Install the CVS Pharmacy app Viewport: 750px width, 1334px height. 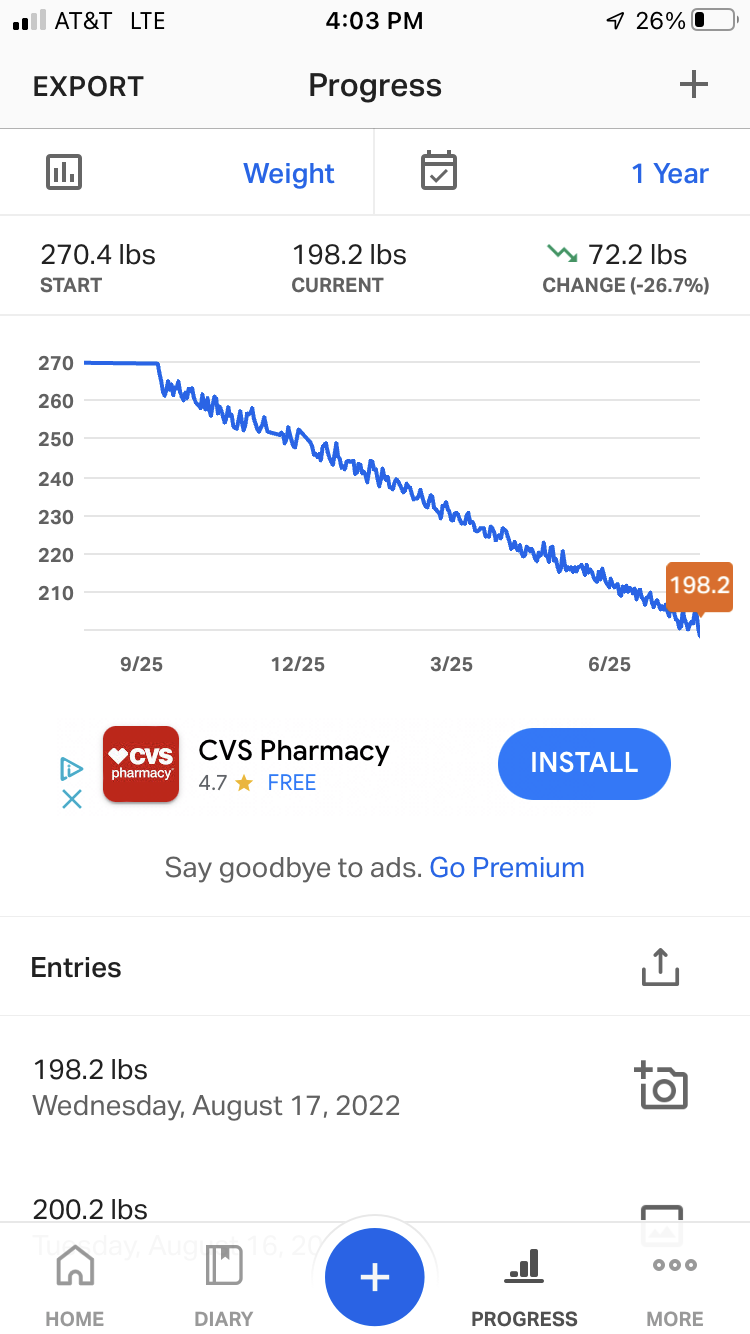(584, 763)
